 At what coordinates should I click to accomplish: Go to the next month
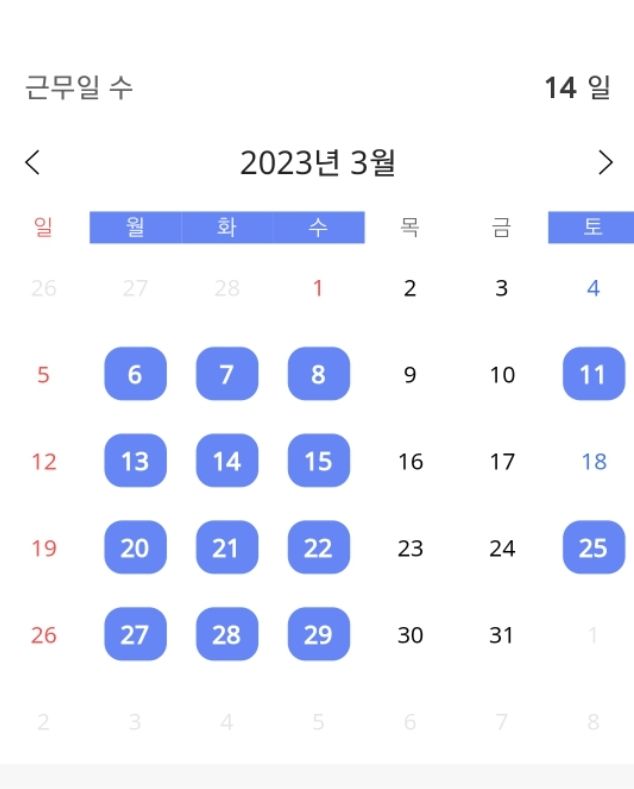[604, 163]
